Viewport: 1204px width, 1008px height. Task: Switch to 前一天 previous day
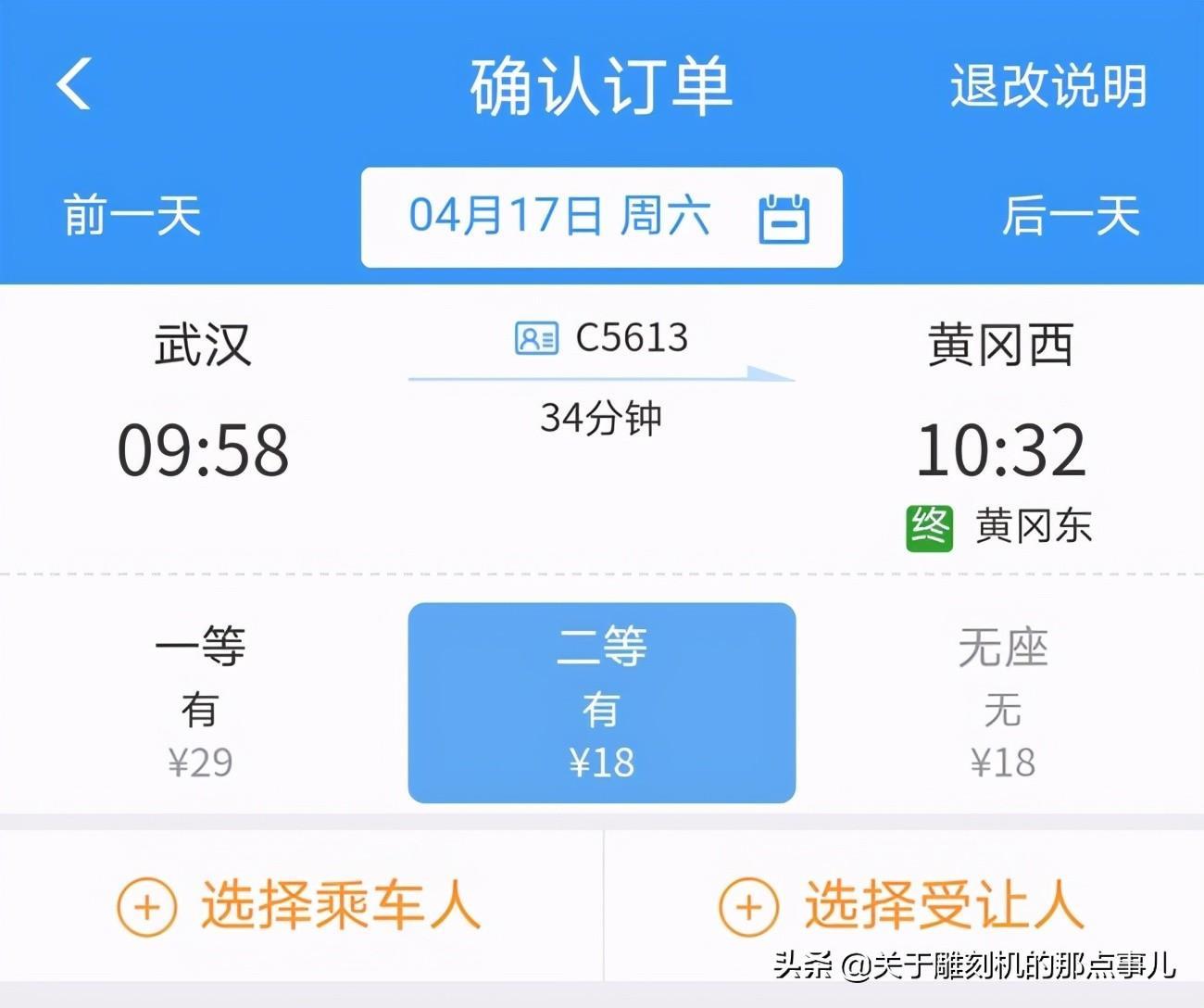[132, 216]
